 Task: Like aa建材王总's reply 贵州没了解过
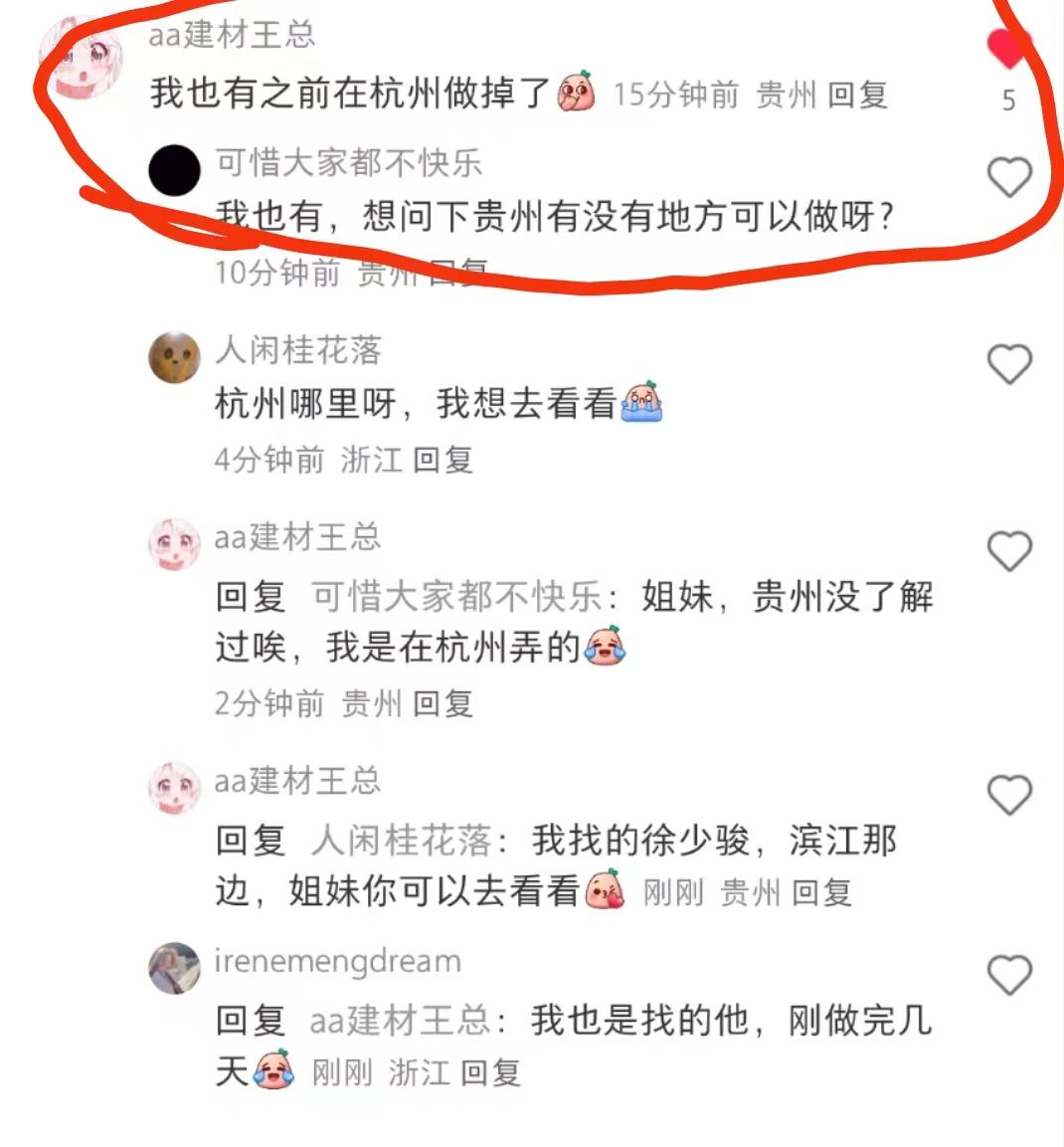pyautogui.click(x=1008, y=550)
